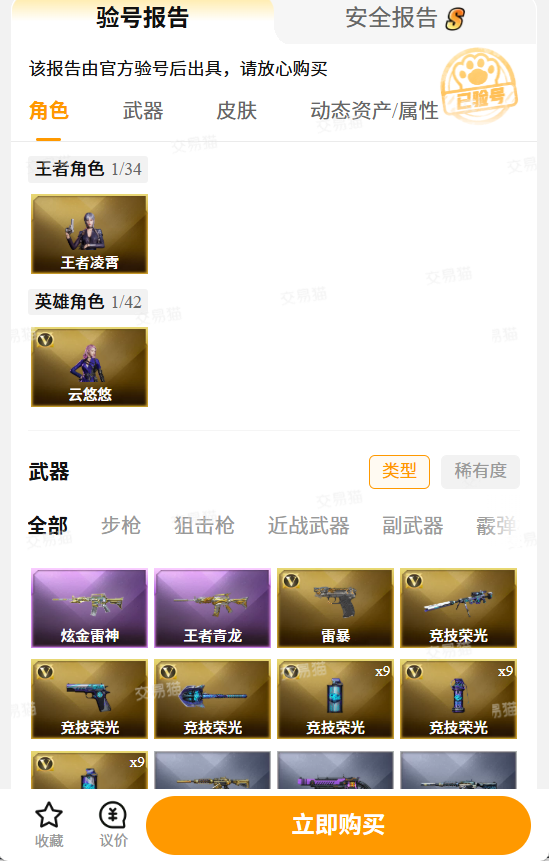This screenshot has height=861, width=549.
Task: Tap 立即购买 to buy now
Action: (338, 825)
